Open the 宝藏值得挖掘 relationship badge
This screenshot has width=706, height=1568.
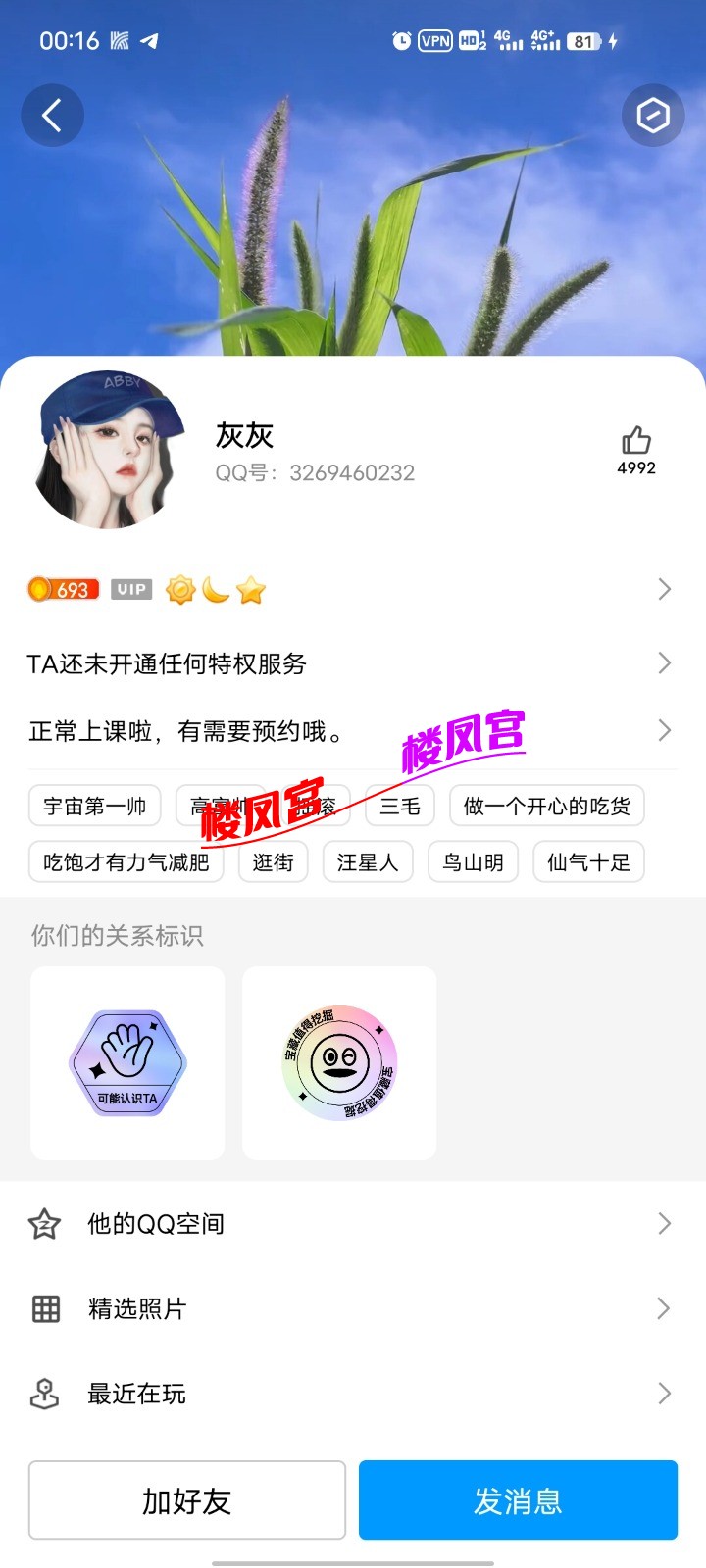339,1063
